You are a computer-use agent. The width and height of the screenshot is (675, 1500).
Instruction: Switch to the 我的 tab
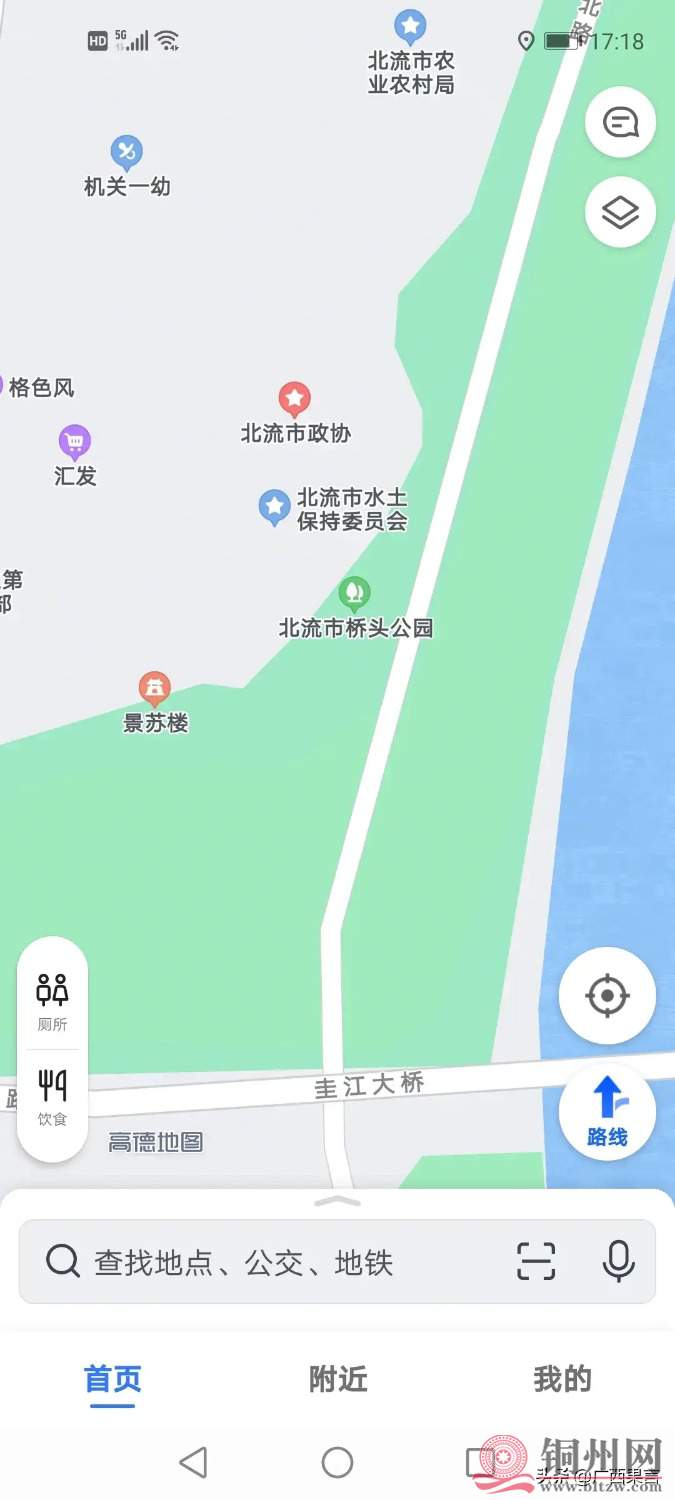point(562,1380)
